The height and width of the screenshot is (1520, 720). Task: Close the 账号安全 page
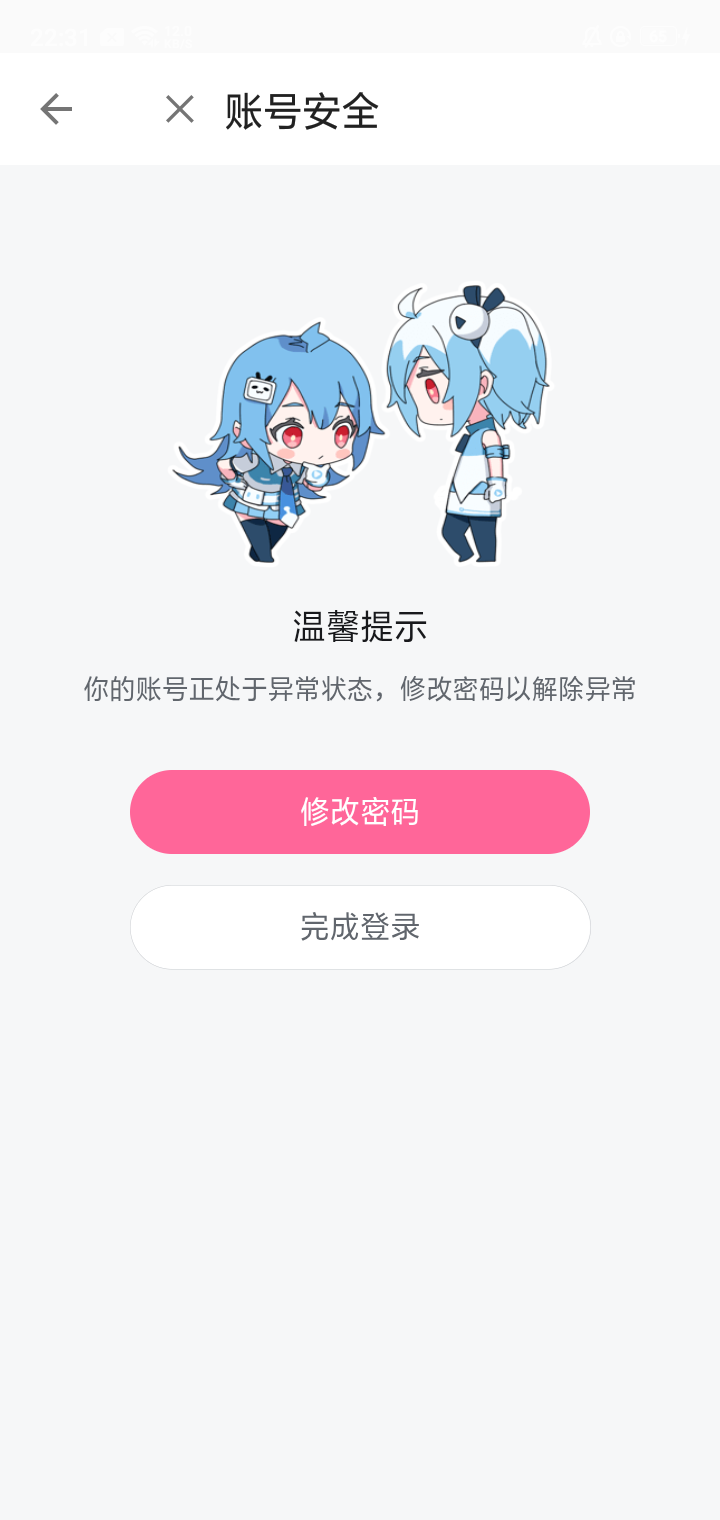click(180, 109)
